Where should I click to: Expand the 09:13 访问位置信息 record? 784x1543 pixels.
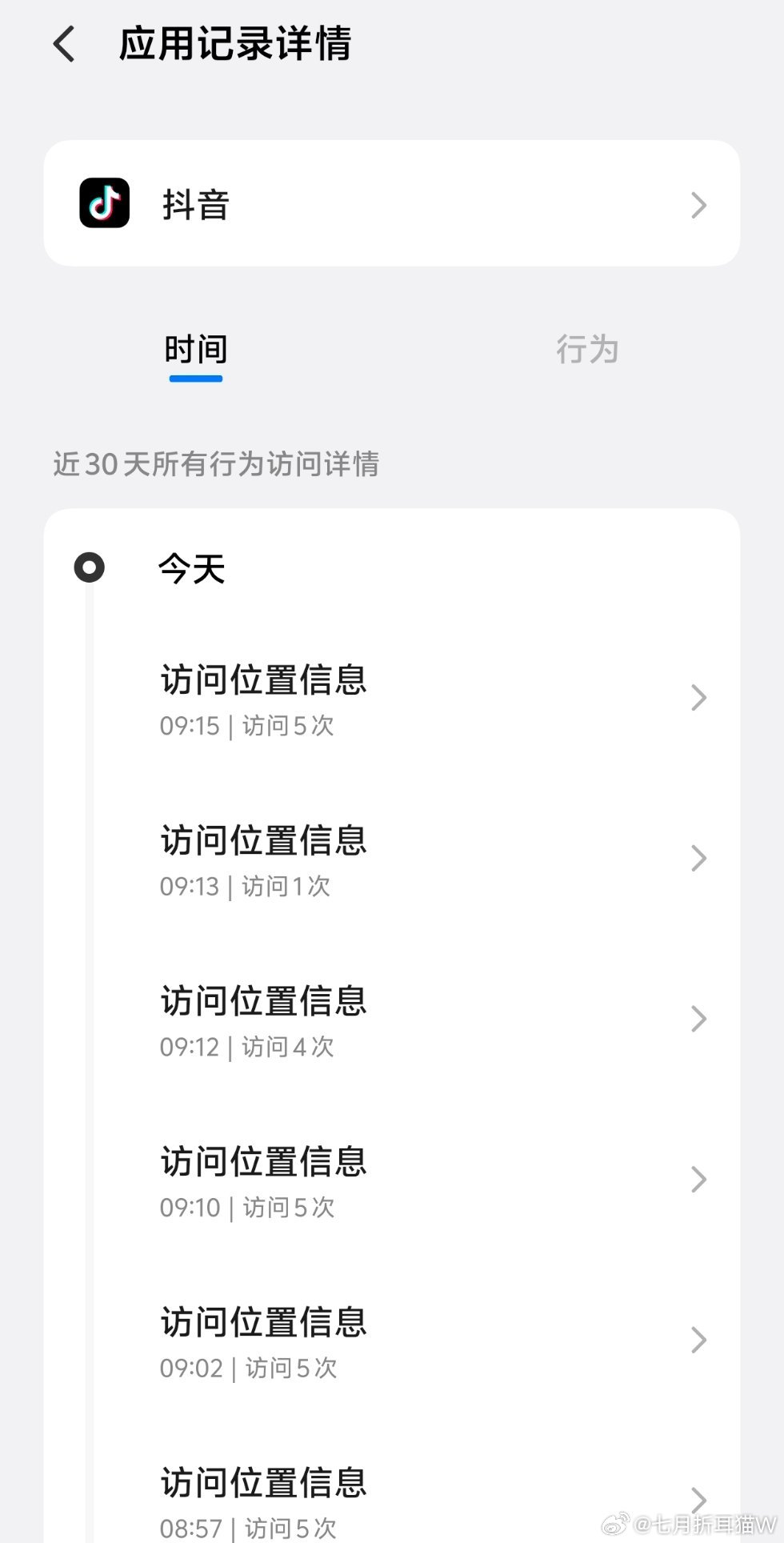pos(698,859)
